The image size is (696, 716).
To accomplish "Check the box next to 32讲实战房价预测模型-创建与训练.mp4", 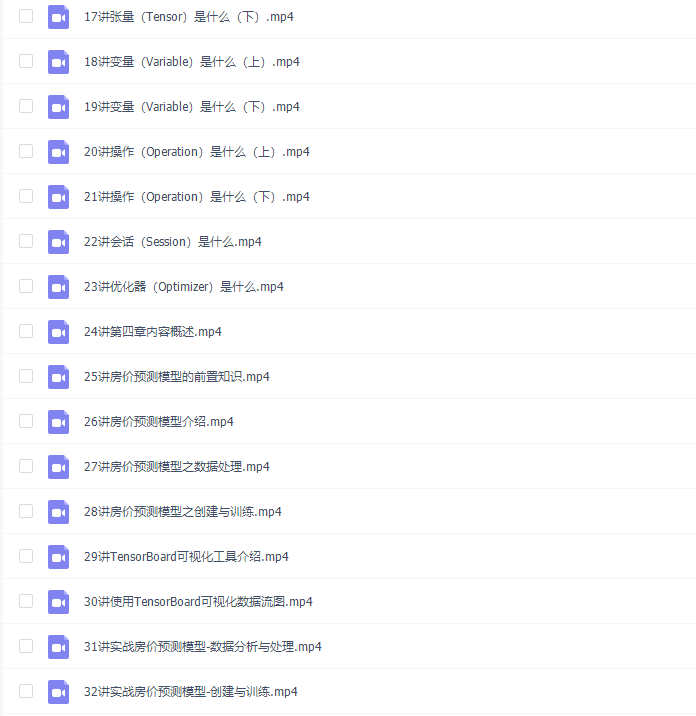I will [26, 691].
